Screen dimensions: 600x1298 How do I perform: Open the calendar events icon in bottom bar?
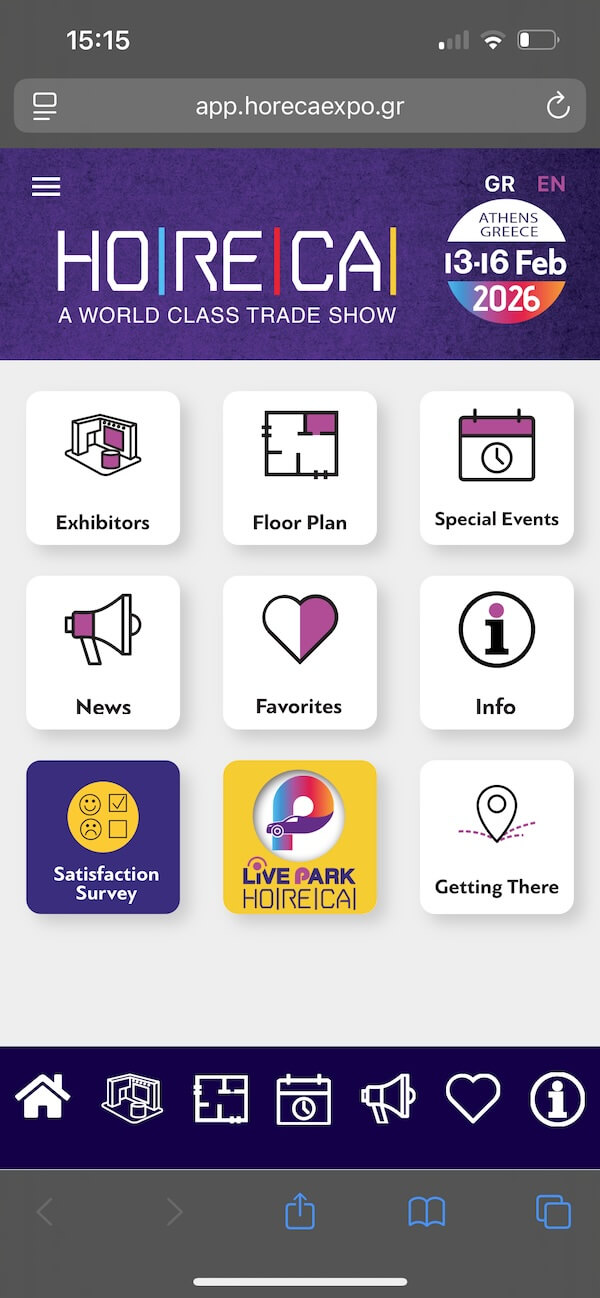303,1100
